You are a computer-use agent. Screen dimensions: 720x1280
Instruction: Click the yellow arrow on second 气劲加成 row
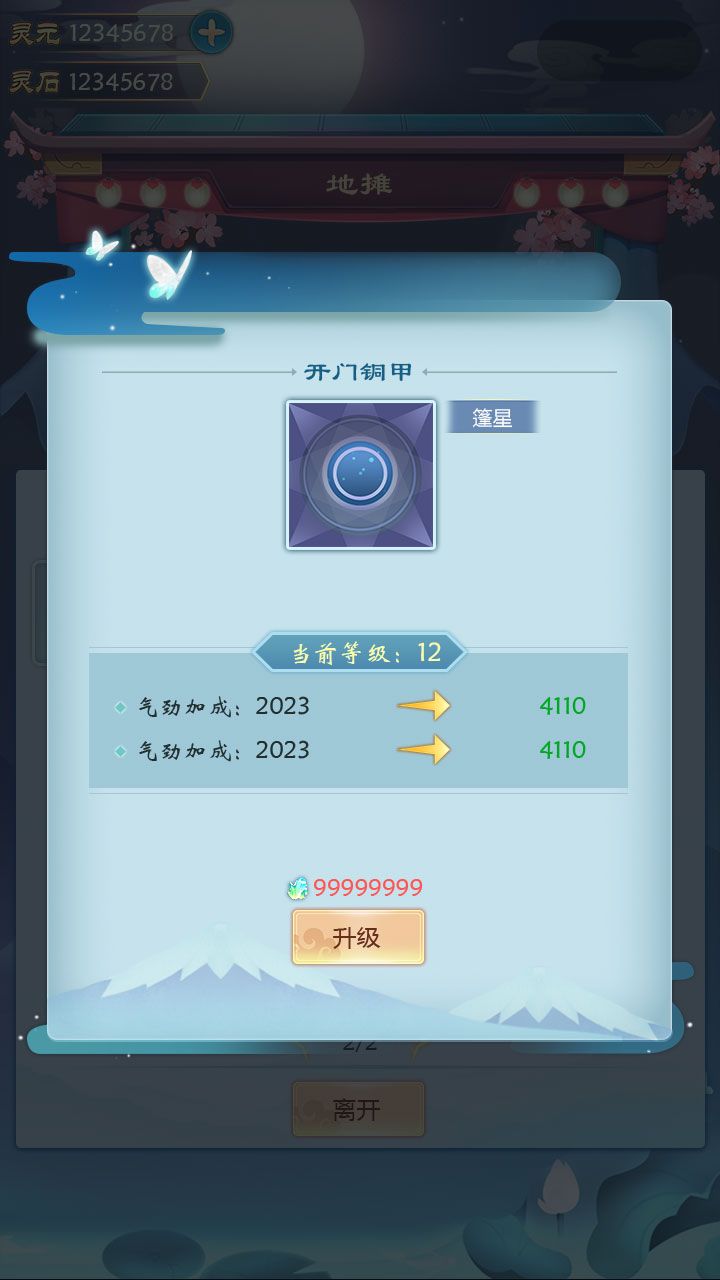[x=430, y=750]
